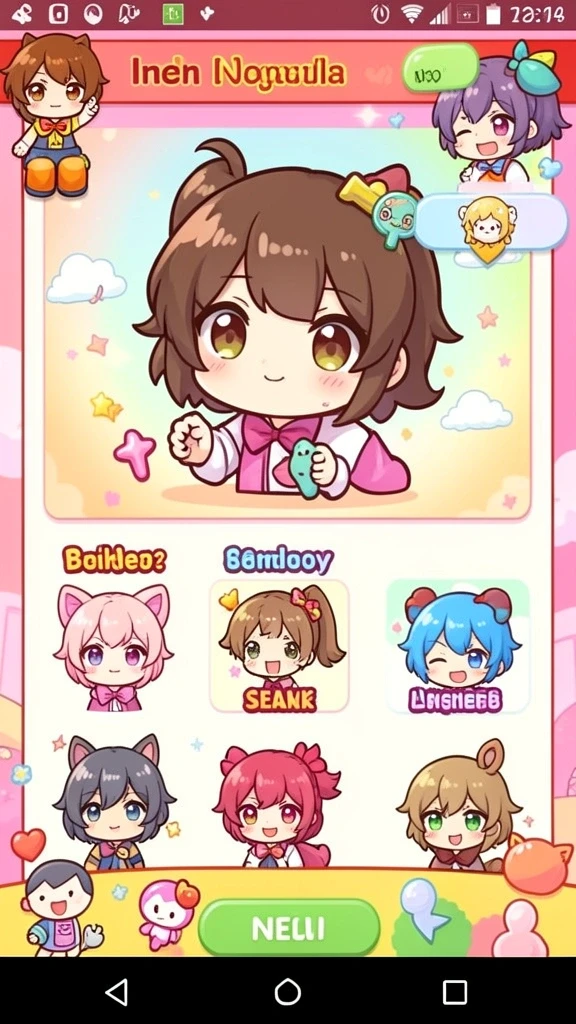Select the brown ponytail girl labeled SEANK
The width and height of the screenshot is (576, 1024).
[280, 647]
